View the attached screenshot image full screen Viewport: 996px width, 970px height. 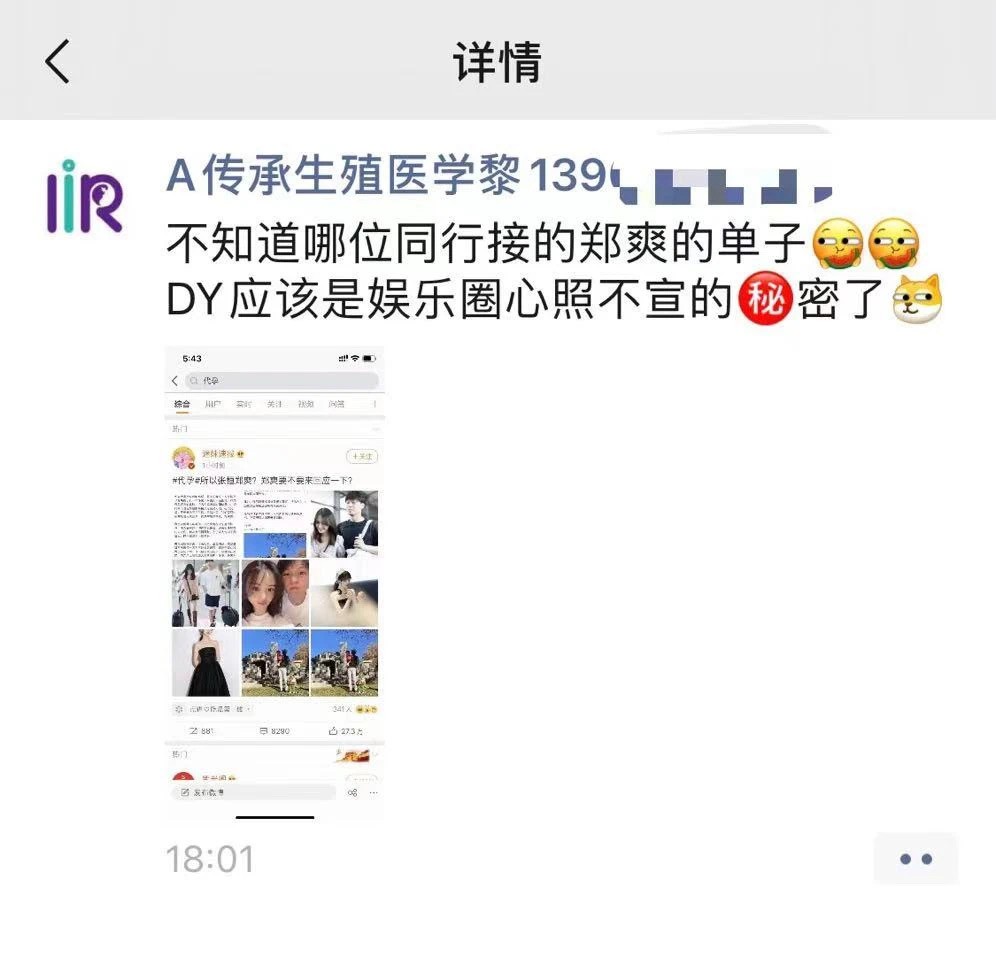274,583
